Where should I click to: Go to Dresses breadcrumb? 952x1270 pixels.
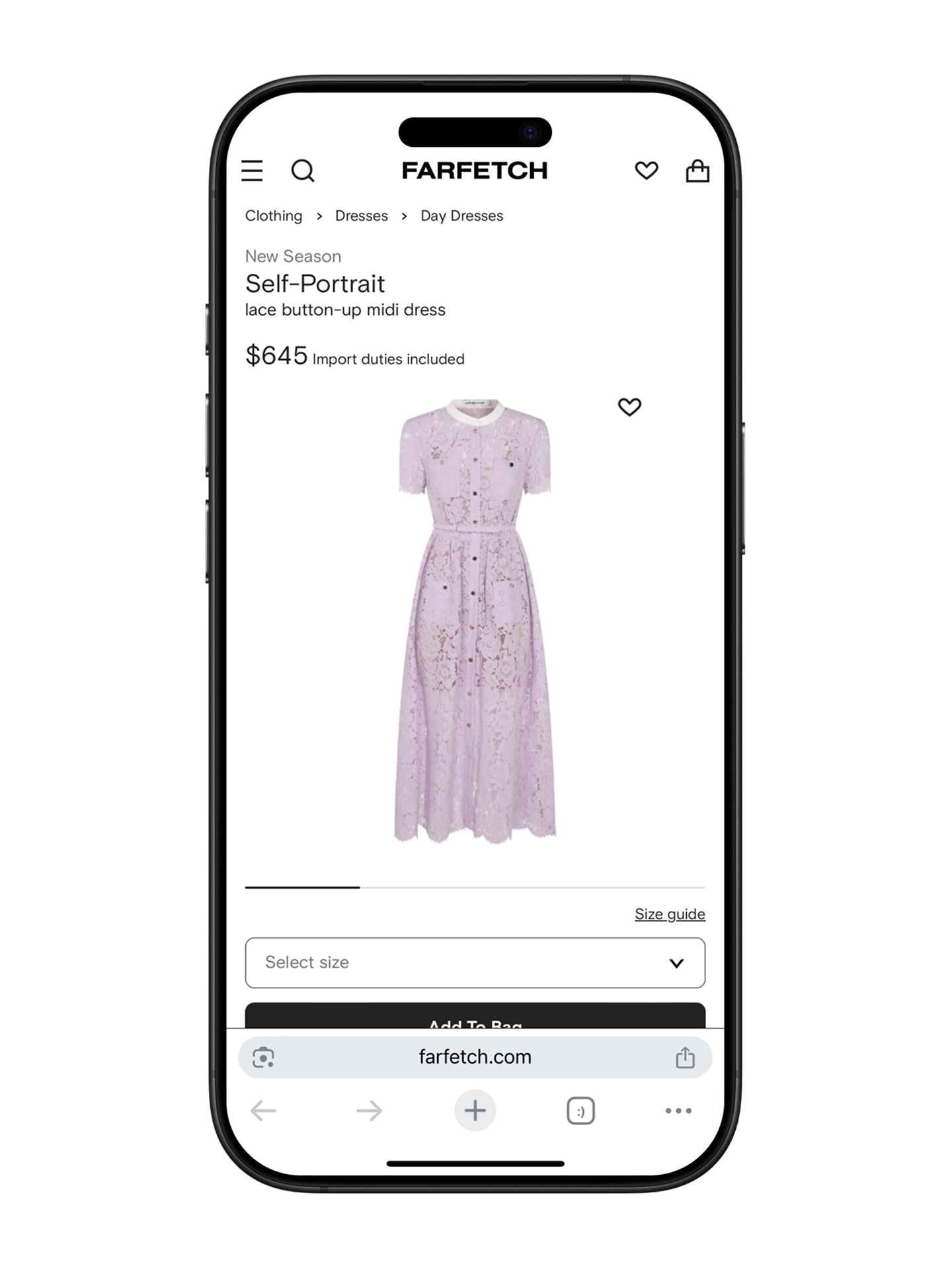(361, 216)
